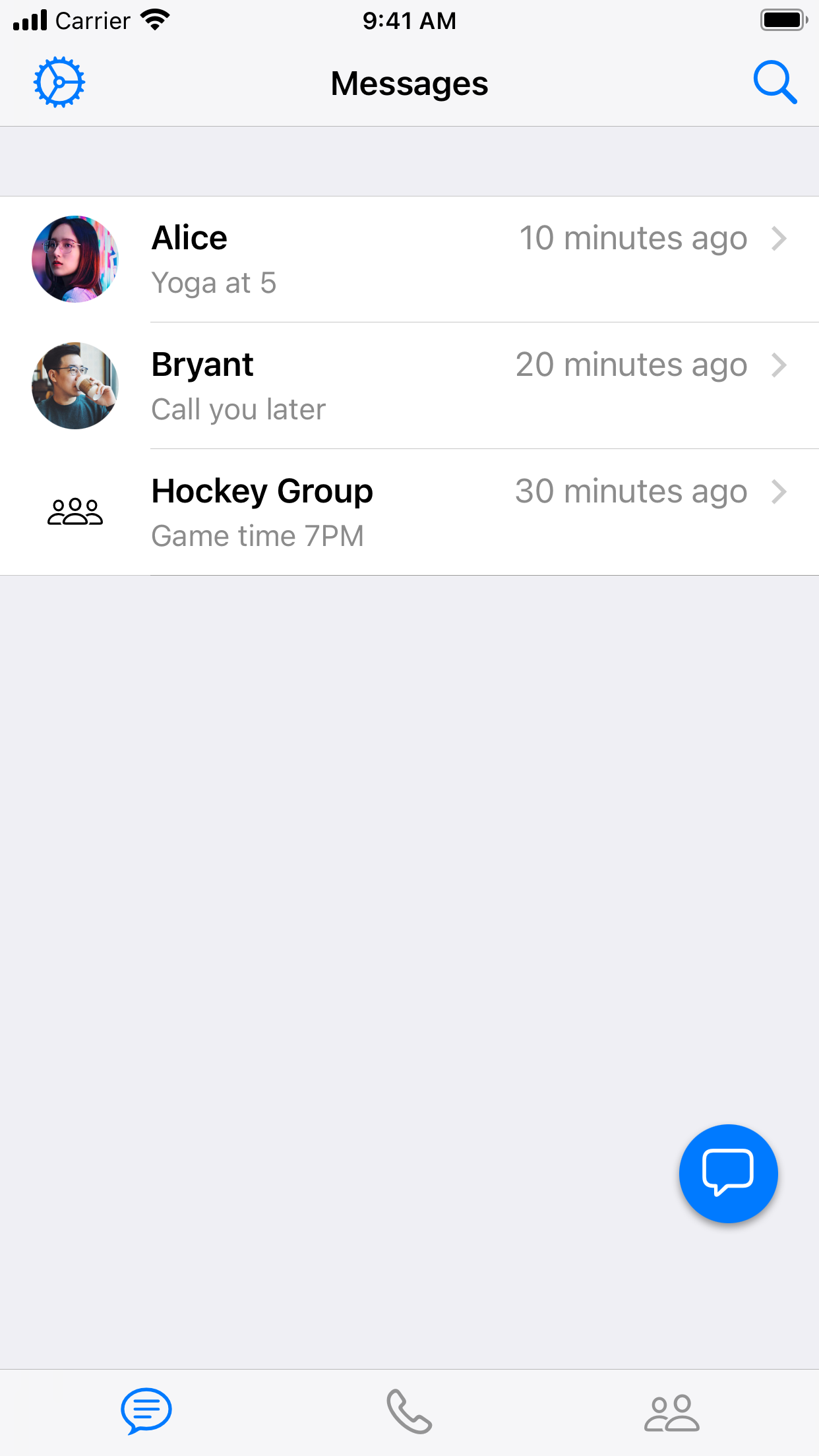819x1456 pixels.
Task: Open settings via the gear icon
Action: [59, 82]
